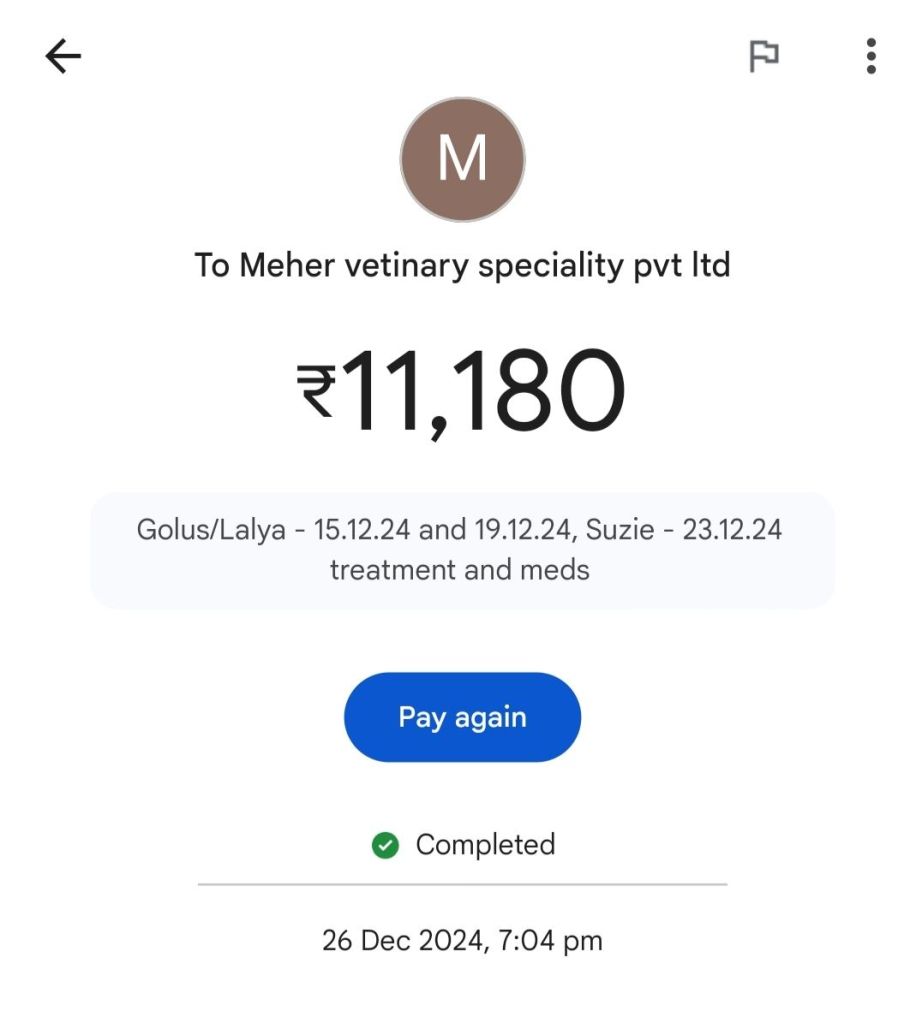Open the three-dot overflow menu
This screenshot has width=916, height=1023.
(871, 57)
